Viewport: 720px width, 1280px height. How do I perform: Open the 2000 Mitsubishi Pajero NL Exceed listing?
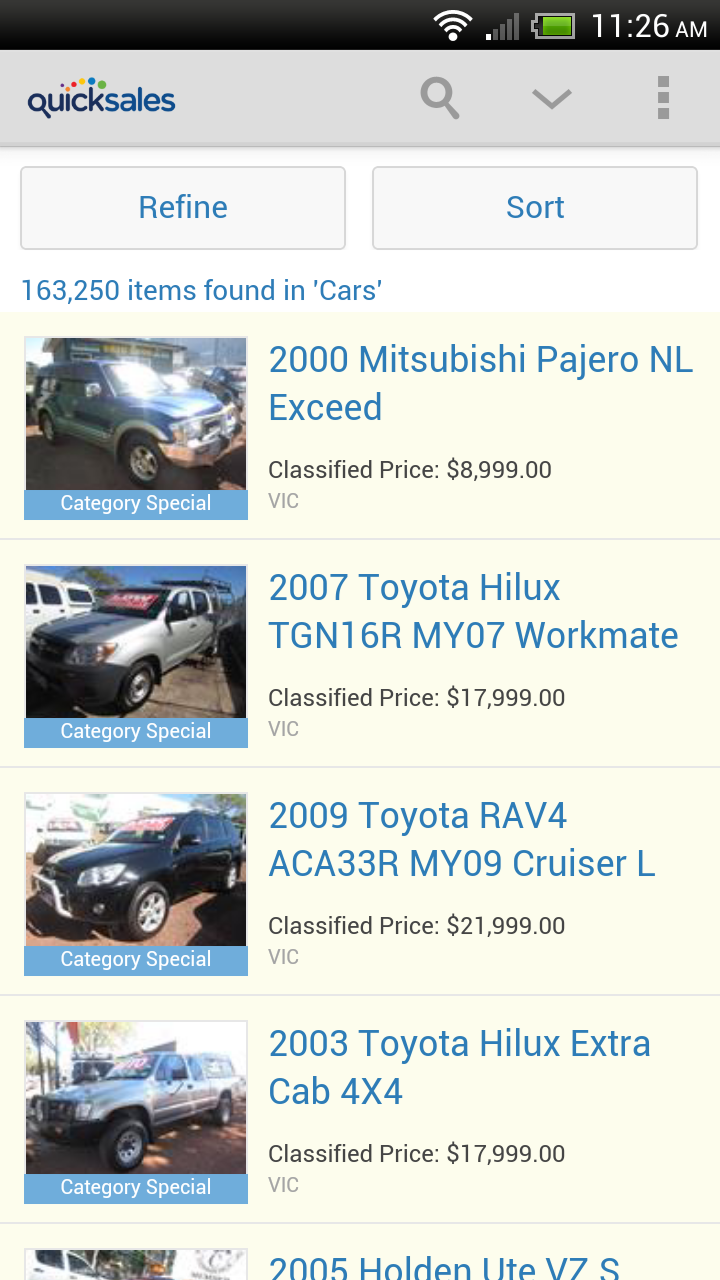[x=480, y=383]
